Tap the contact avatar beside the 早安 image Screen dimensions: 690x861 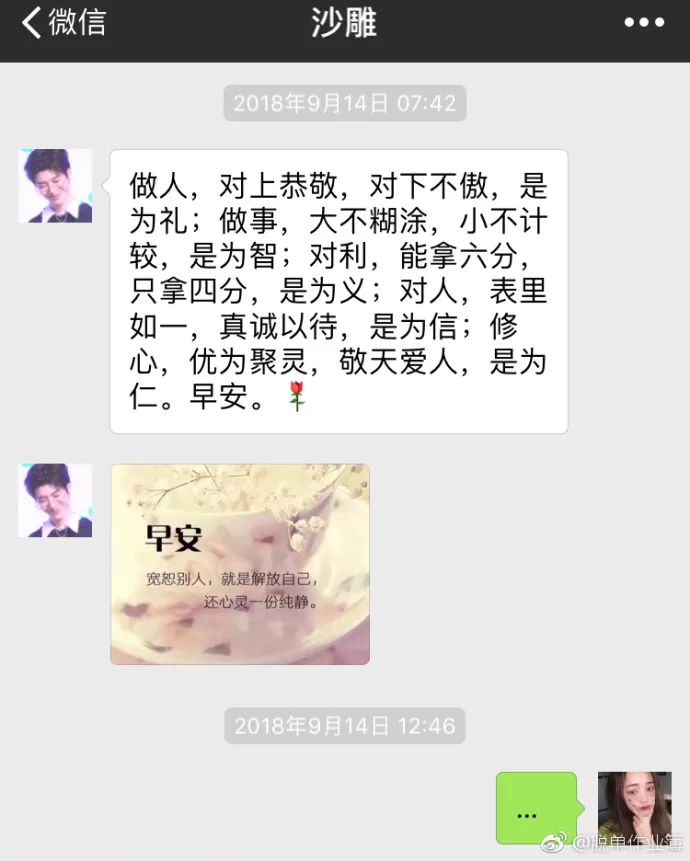55,500
